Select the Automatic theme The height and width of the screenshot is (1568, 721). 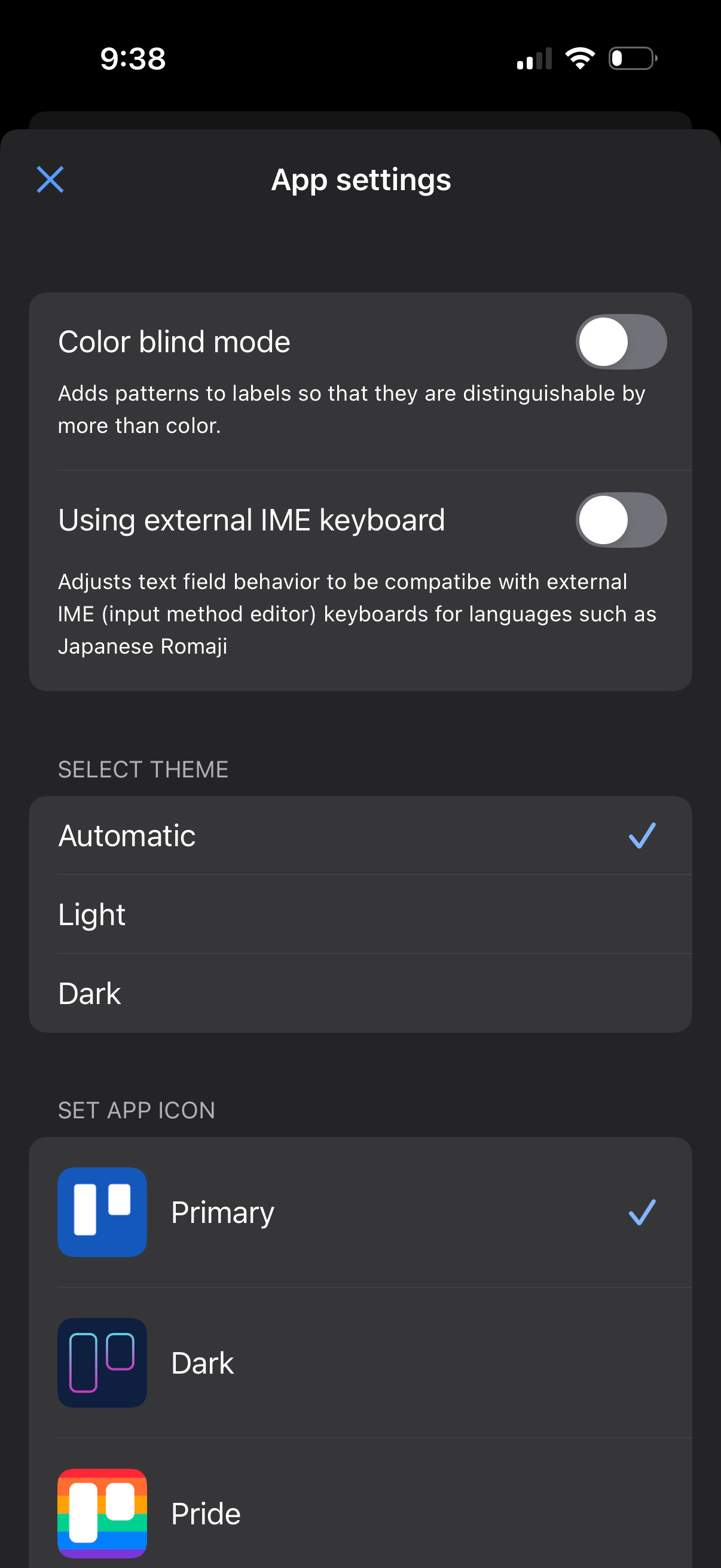tap(359, 835)
